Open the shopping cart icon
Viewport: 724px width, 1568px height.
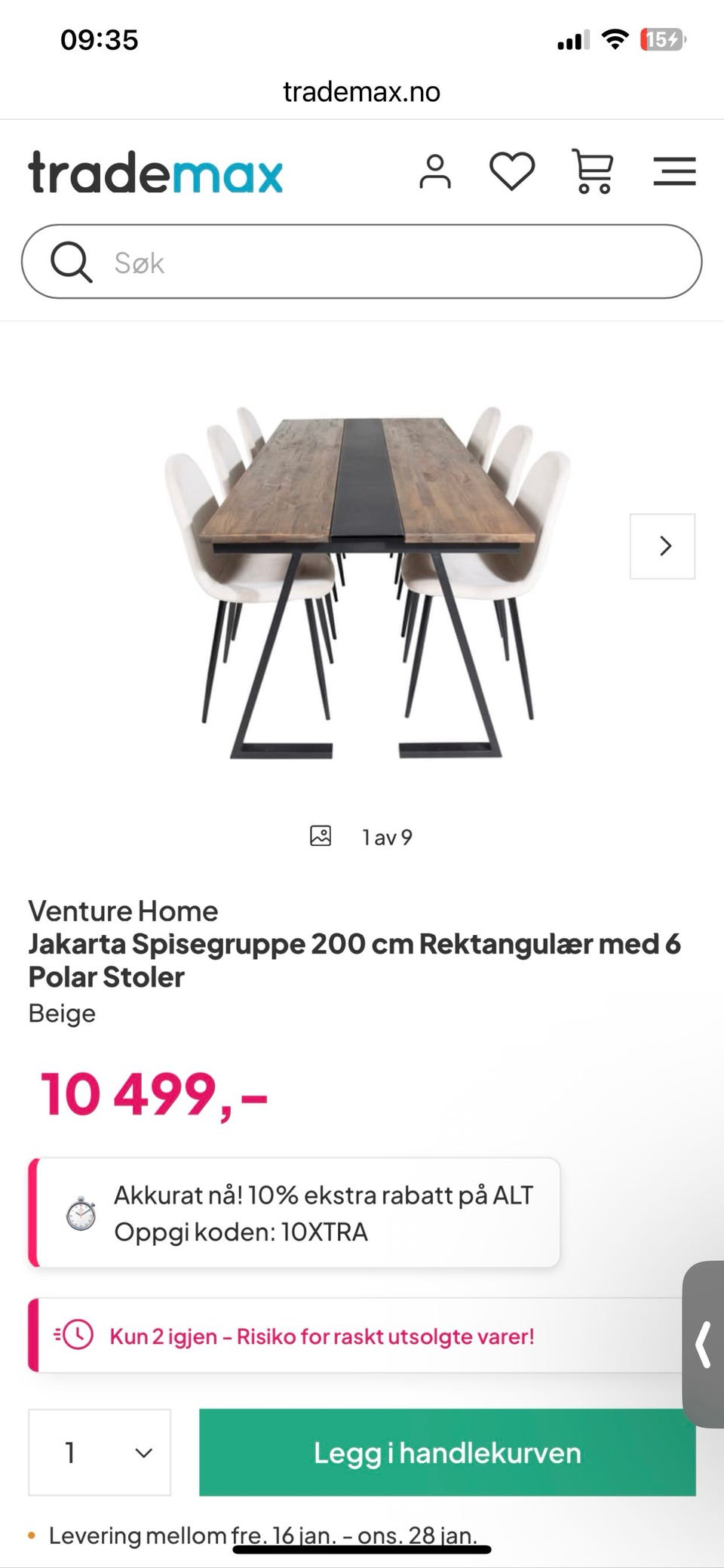tap(594, 172)
